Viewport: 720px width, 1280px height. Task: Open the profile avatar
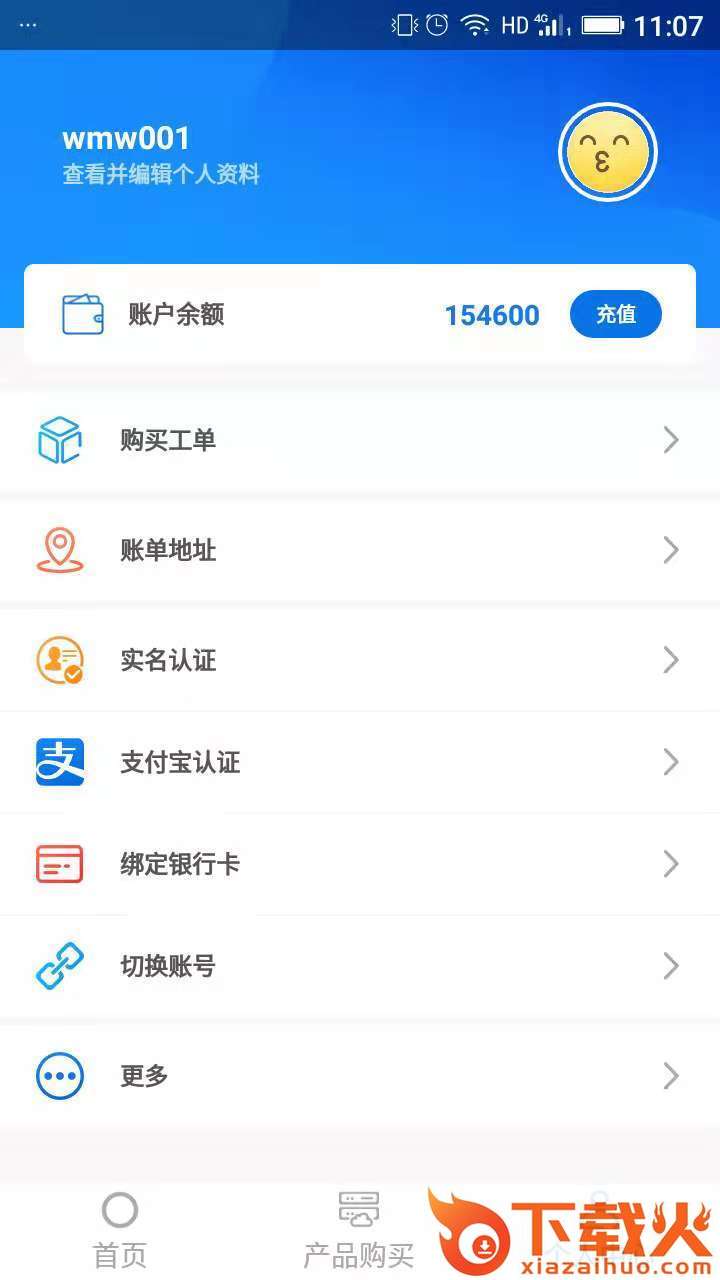tap(607, 154)
